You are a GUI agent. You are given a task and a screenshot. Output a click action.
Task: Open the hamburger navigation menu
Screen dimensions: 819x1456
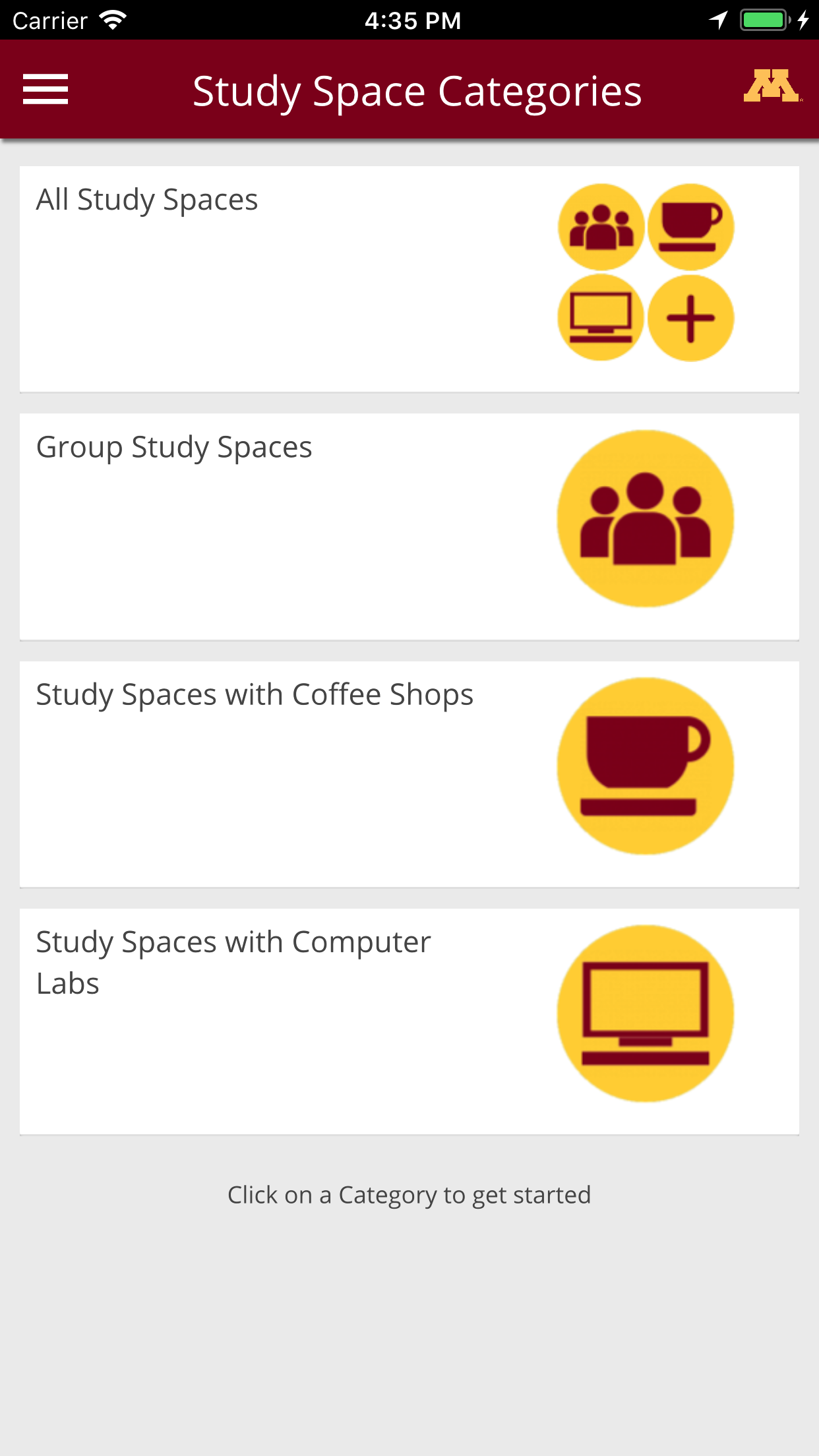[45, 89]
